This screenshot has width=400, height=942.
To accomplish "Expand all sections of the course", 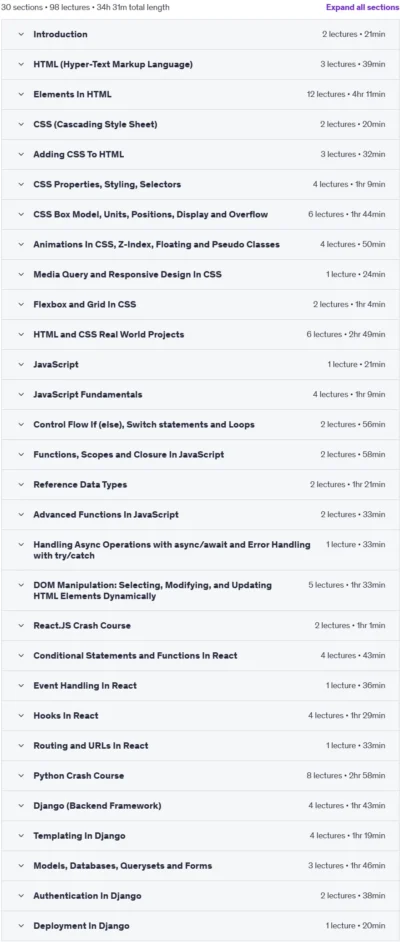I will 362,8.
